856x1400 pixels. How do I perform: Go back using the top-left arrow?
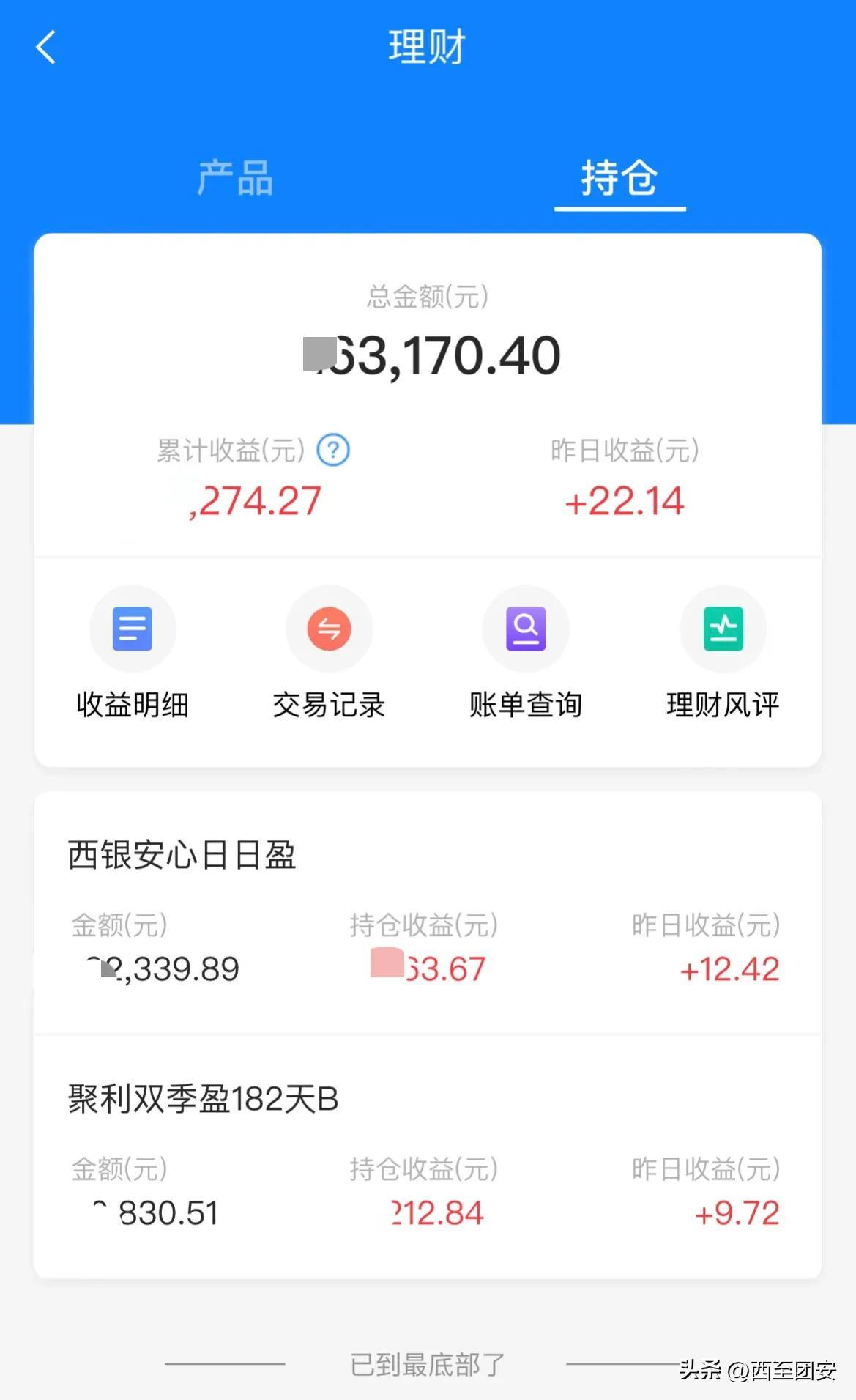(x=46, y=48)
